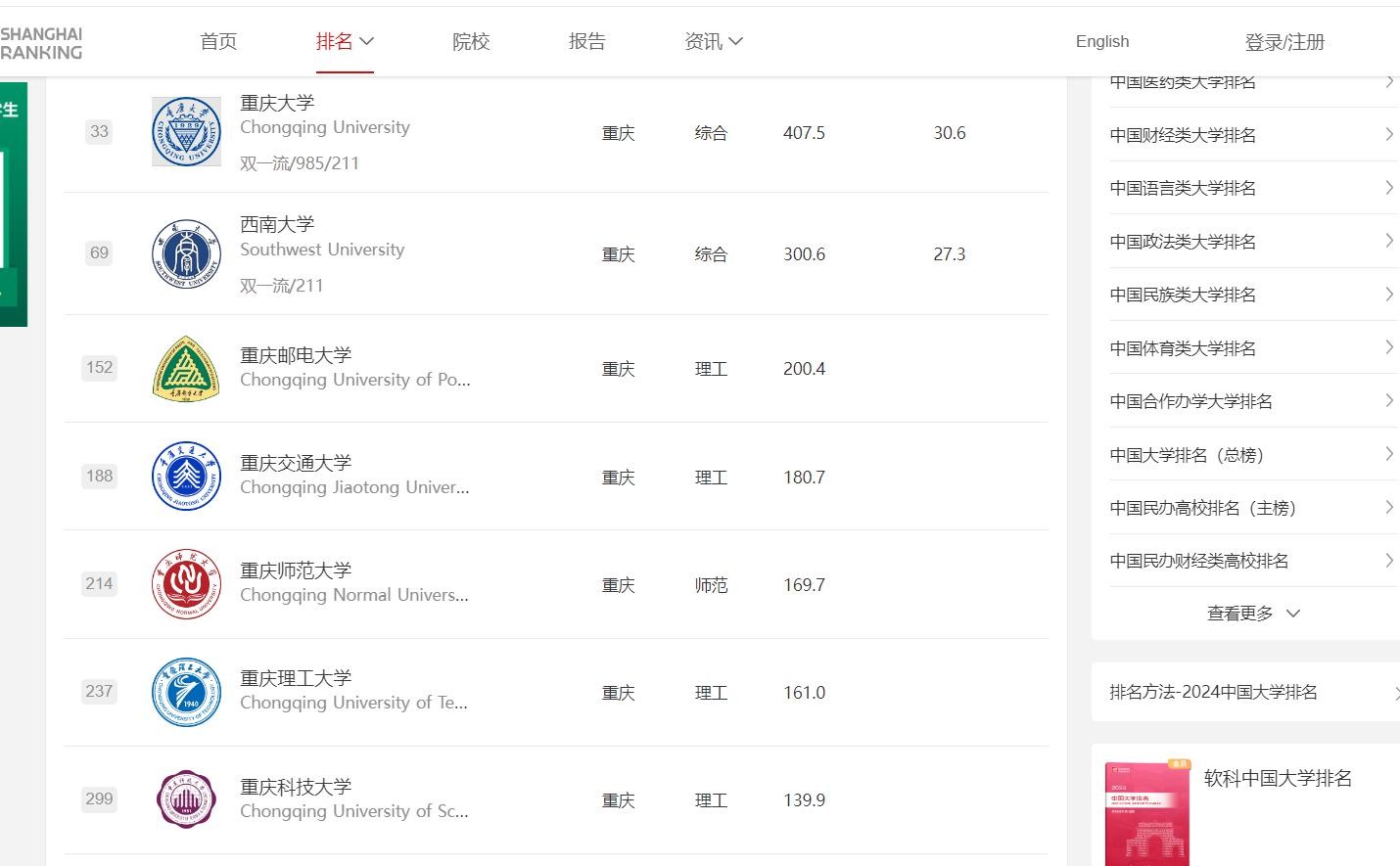The height and width of the screenshot is (866, 1400).
Task: Open the 首页 home nav item
Action: point(218,41)
